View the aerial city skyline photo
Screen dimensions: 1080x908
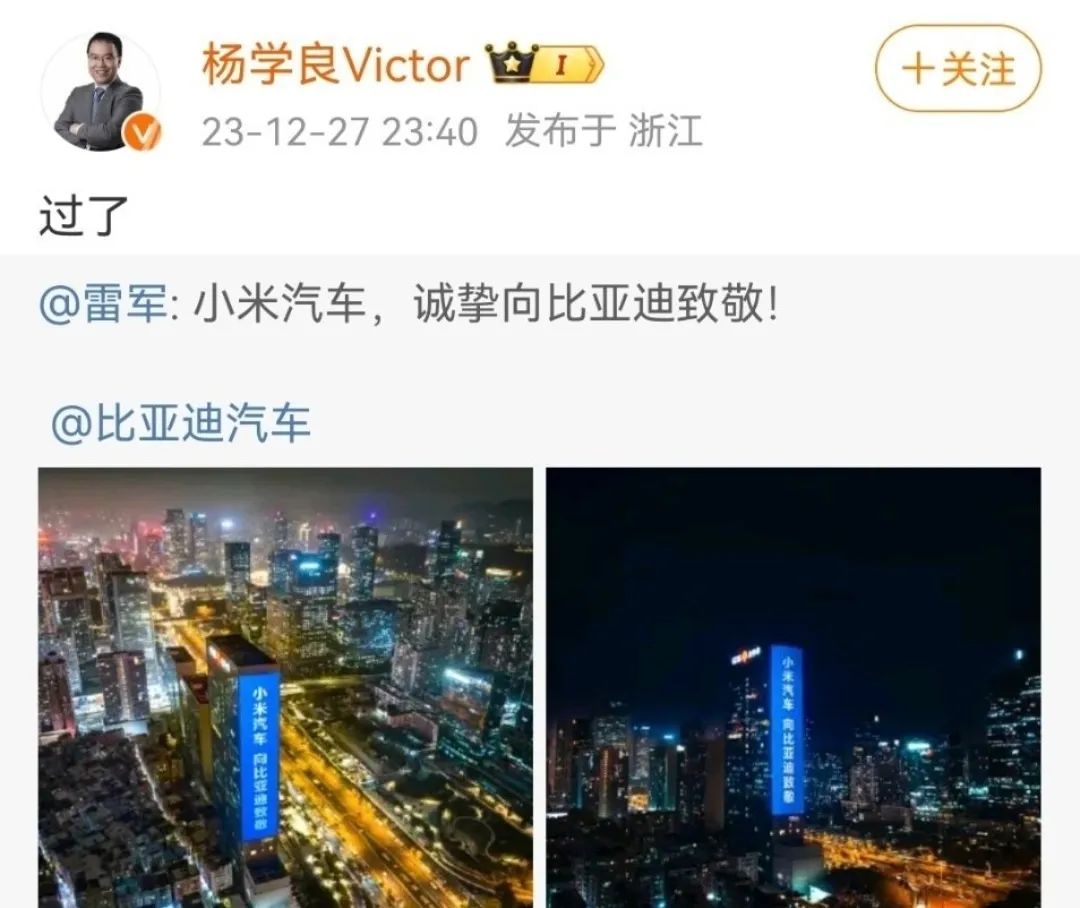(x=285, y=686)
